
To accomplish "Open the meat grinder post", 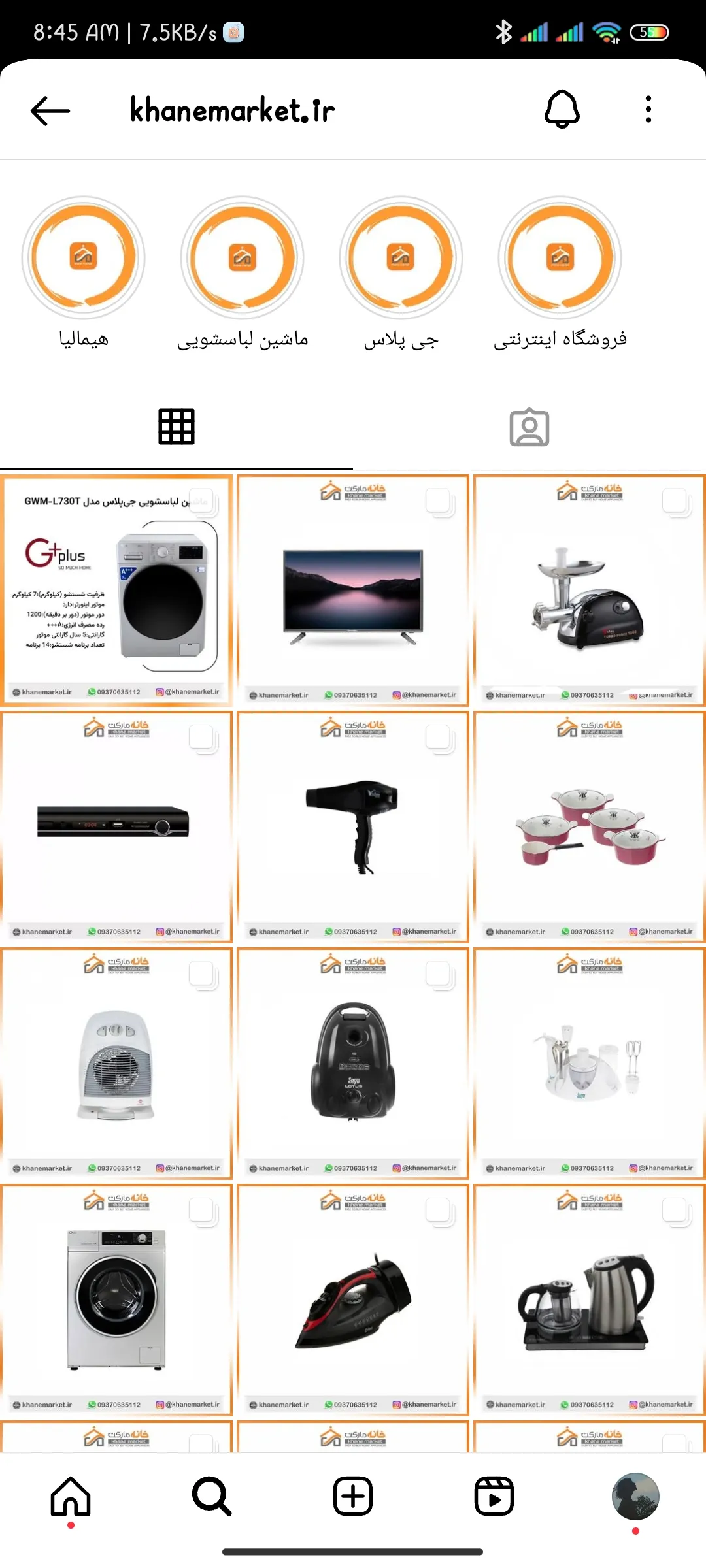I will 589,591.
